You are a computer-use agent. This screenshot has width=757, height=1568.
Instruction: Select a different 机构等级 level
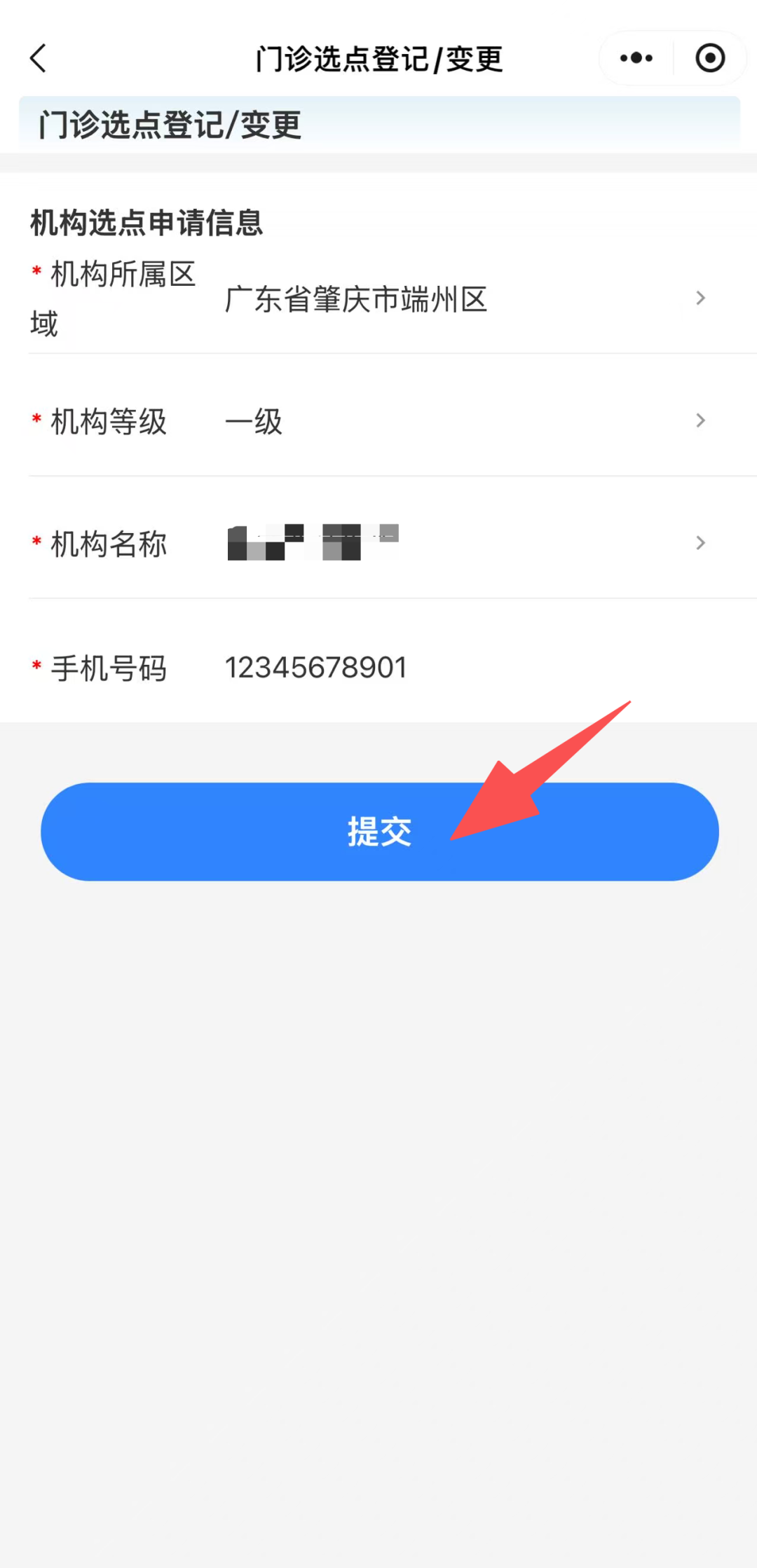pos(463,421)
